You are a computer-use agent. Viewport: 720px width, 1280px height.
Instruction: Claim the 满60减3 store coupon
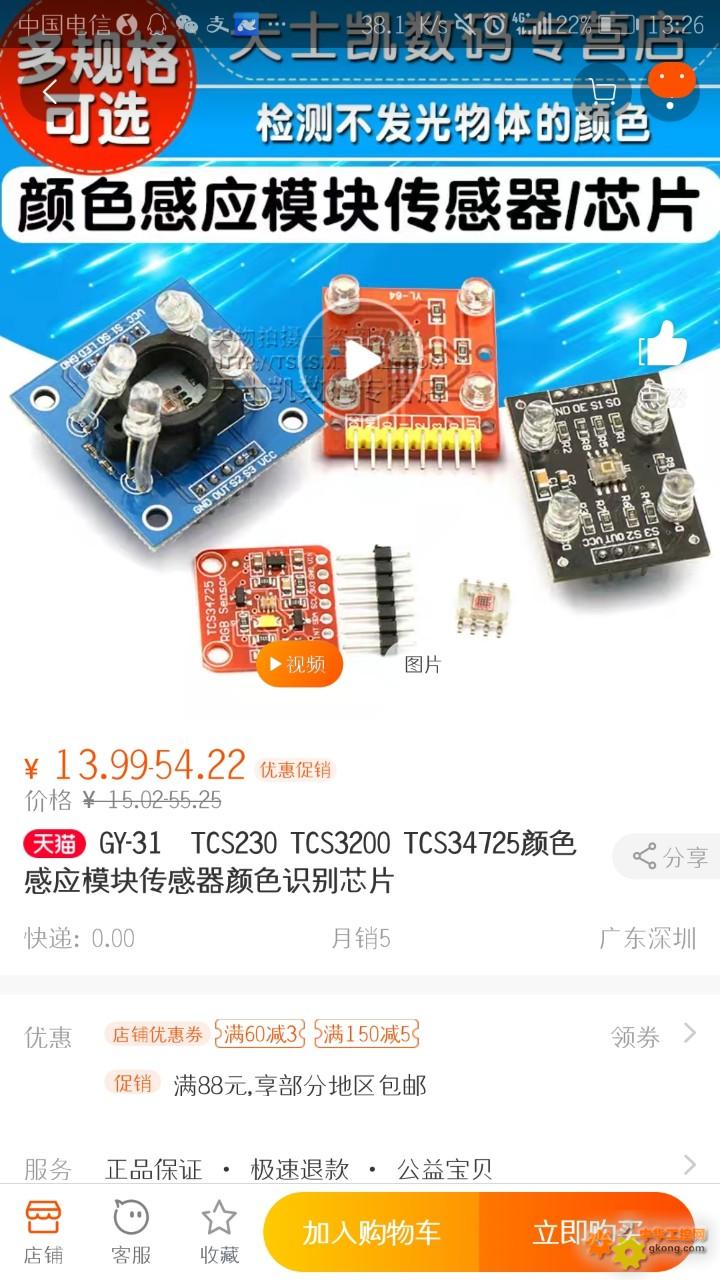263,1034
